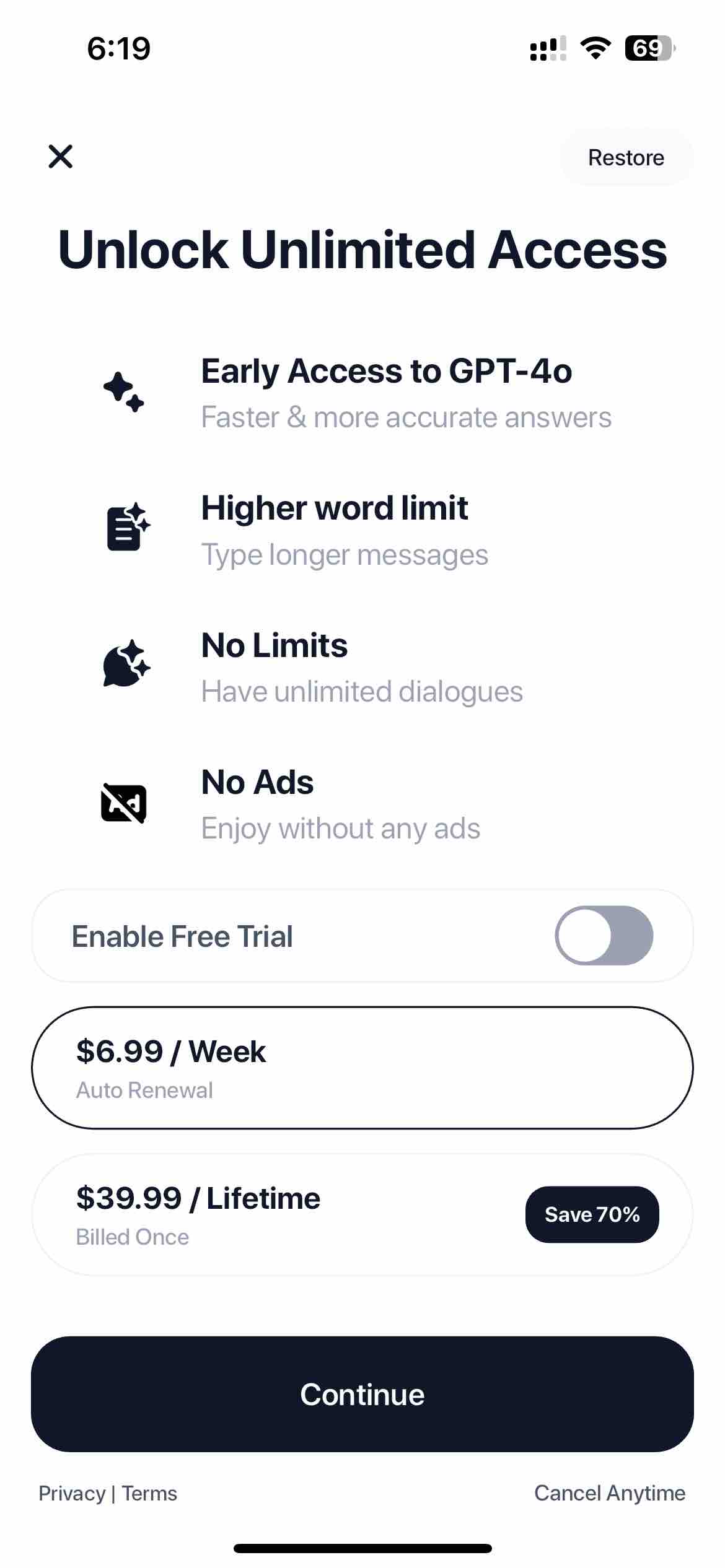Screen dimensions: 725x1568
Task: Enable the Free Trial toggle
Action: [x=603, y=936]
